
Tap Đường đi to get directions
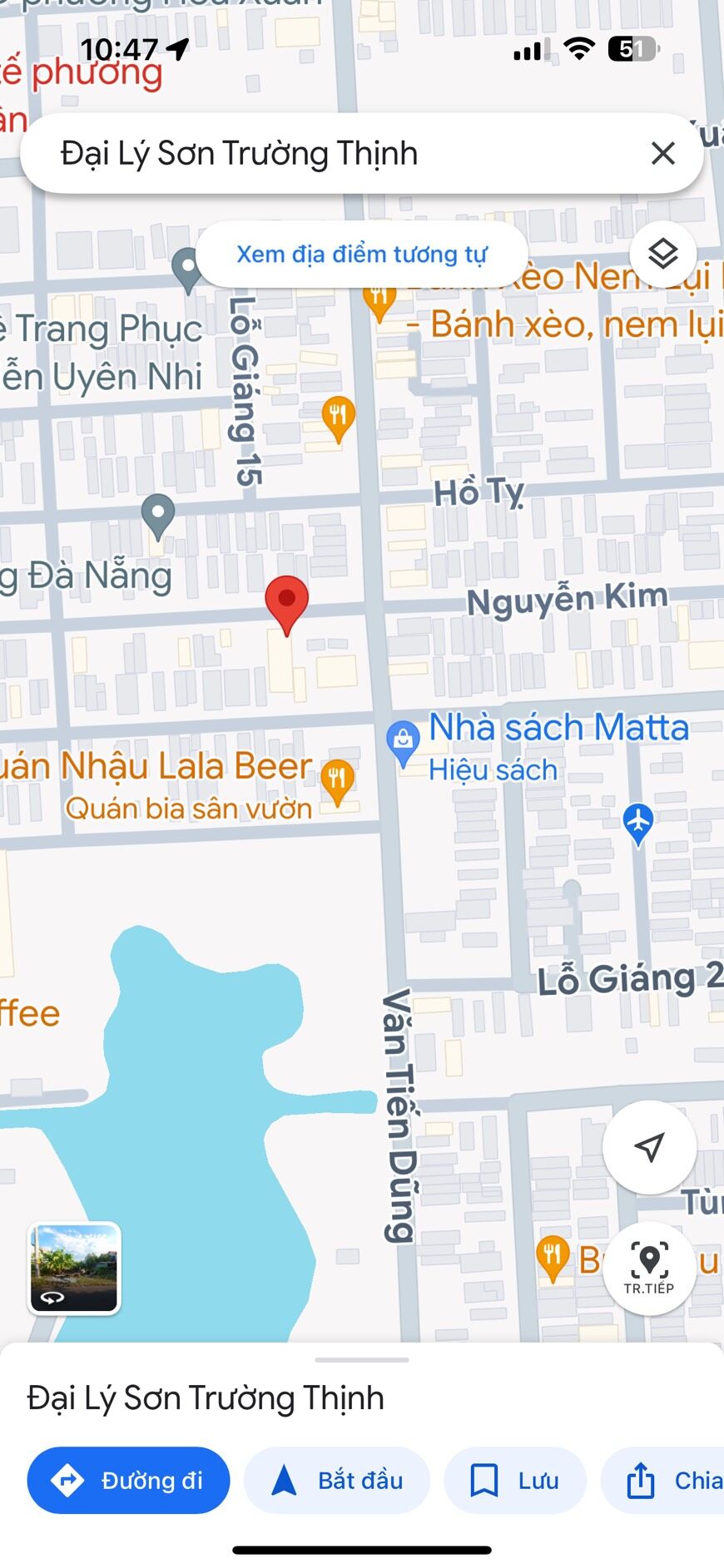(127, 1480)
